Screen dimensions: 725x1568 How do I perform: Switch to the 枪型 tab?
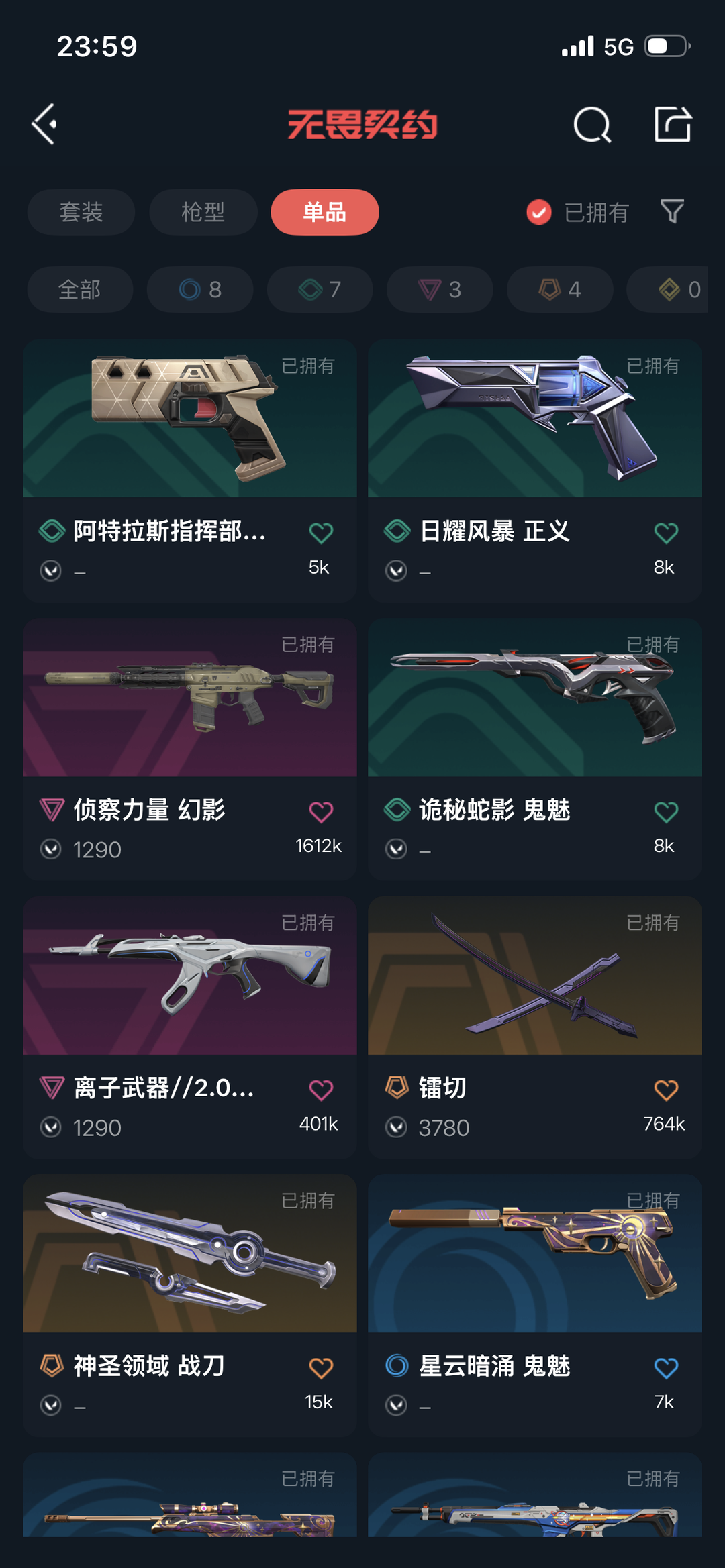(x=203, y=212)
